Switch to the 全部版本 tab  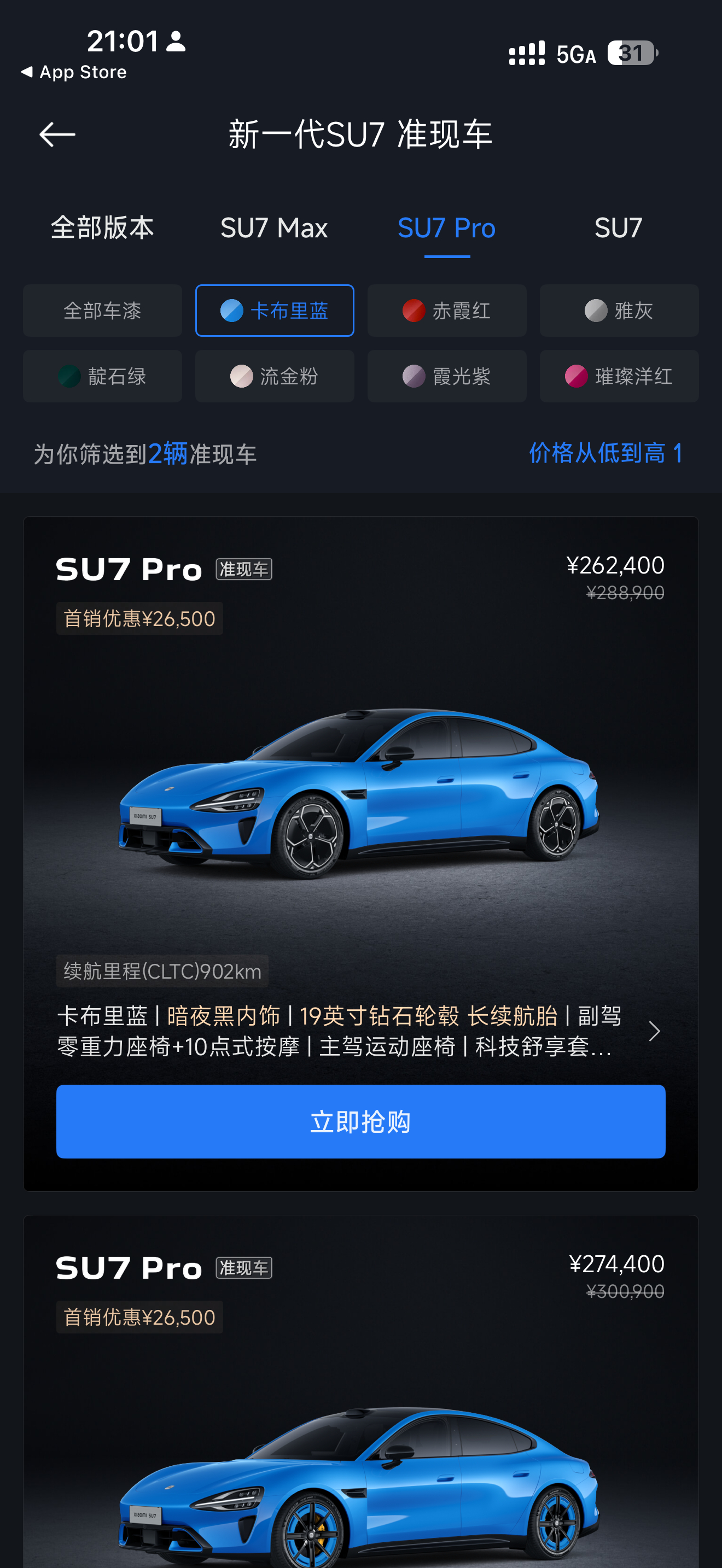coord(102,229)
